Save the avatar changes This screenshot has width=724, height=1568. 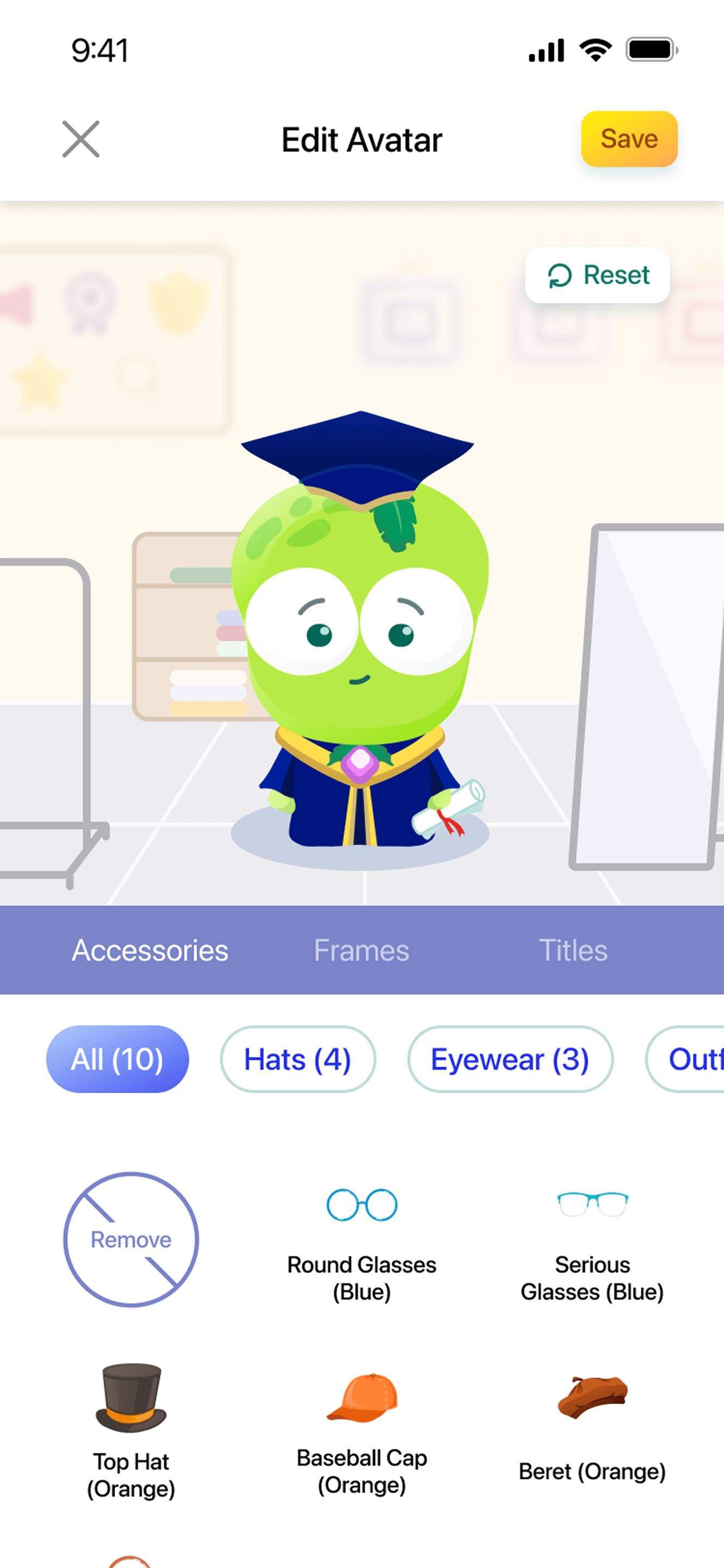628,139
